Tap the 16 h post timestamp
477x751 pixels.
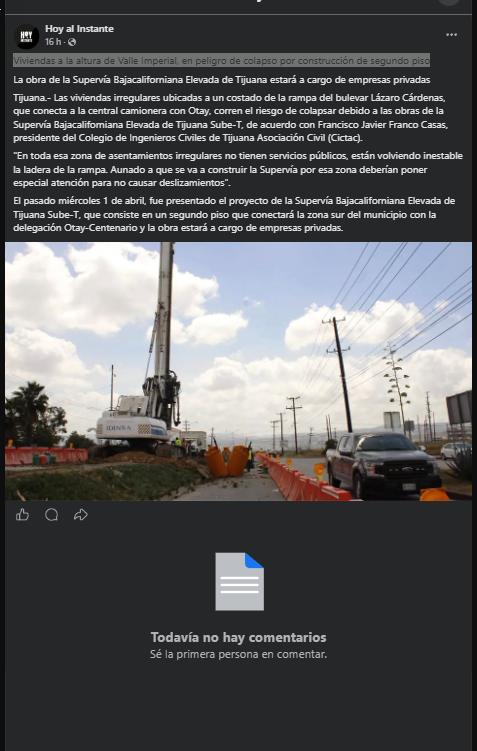53,42
